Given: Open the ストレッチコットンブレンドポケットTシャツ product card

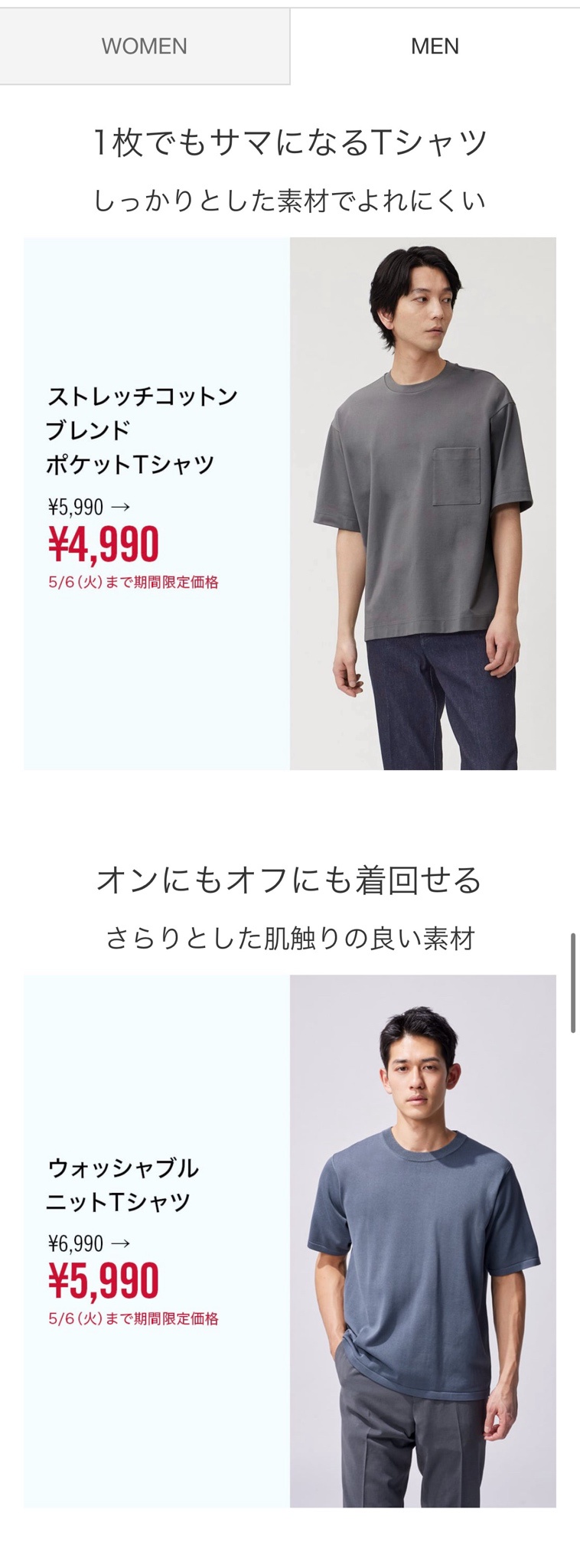Looking at the screenshot, I should click(289, 503).
